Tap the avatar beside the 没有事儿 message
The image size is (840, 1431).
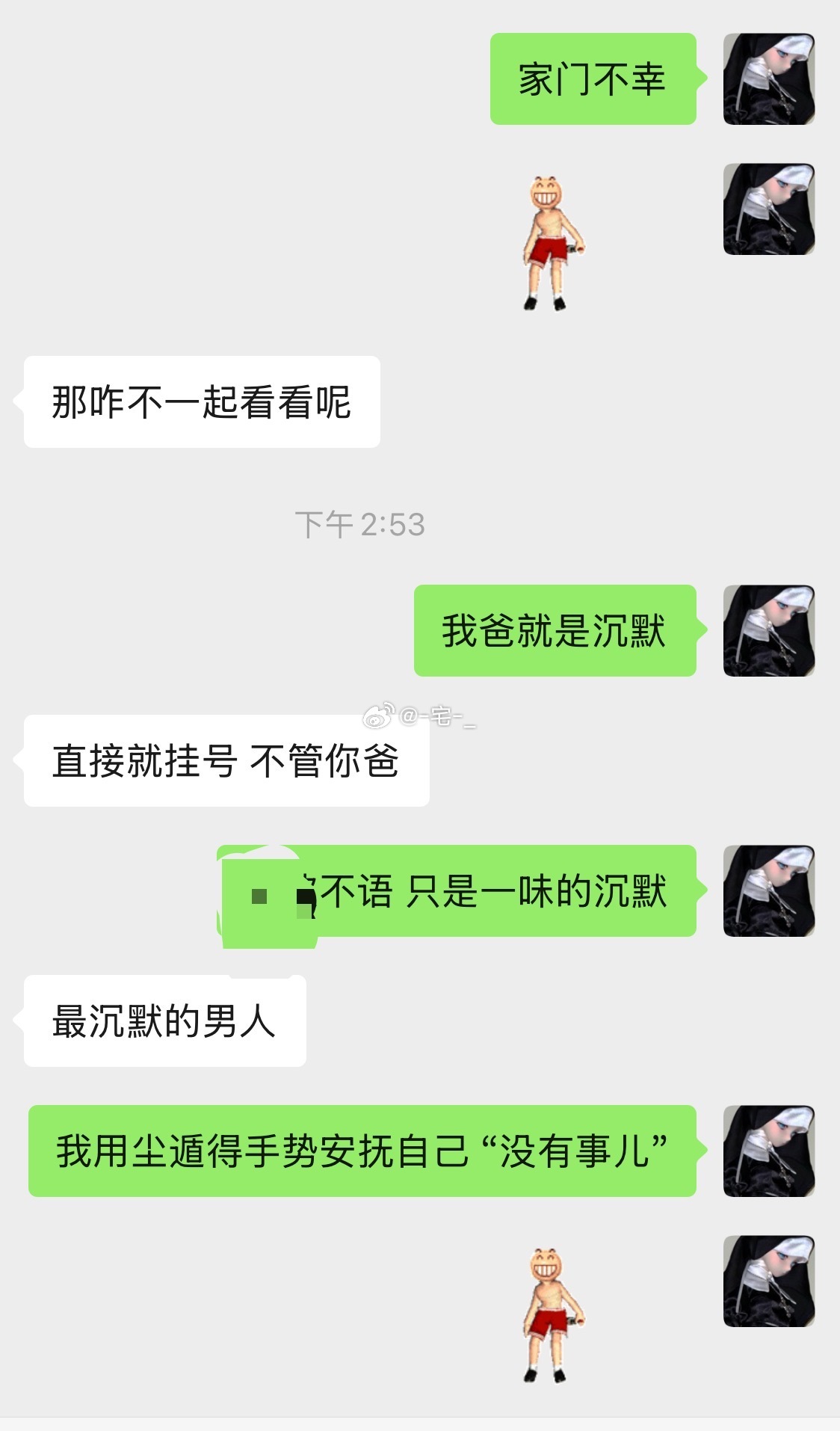coord(768,1151)
